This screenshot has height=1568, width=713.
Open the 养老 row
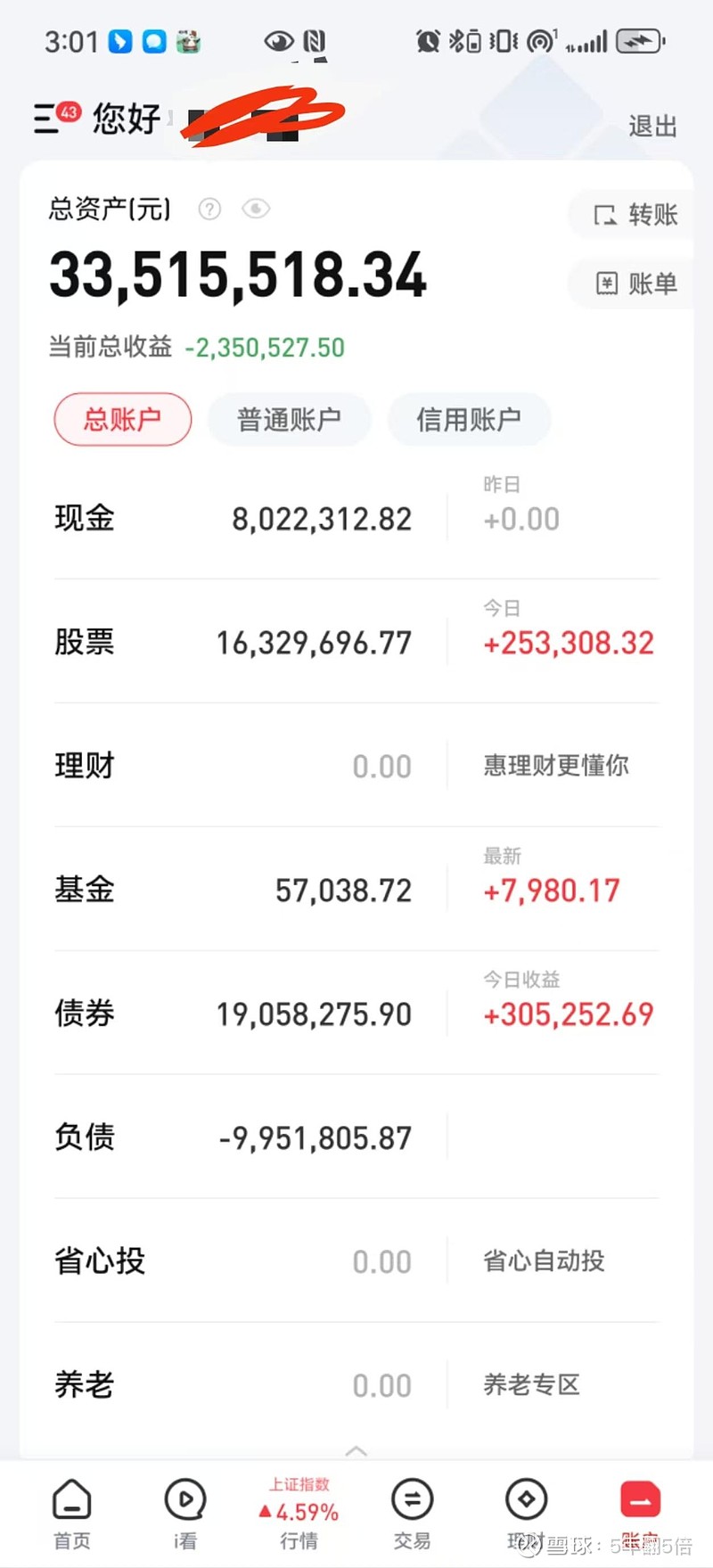point(356,1385)
